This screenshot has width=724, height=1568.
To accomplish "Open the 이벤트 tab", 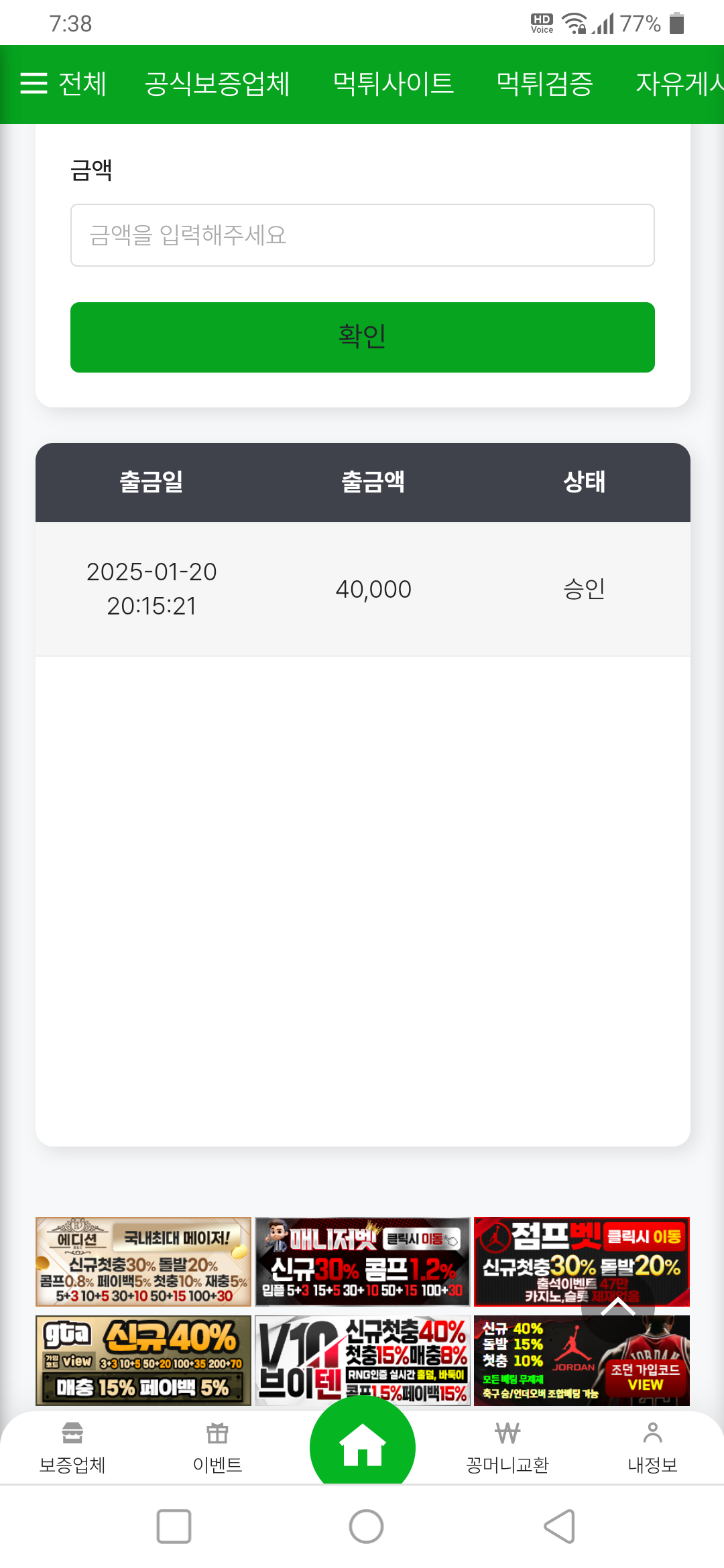I will point(217,1449).
